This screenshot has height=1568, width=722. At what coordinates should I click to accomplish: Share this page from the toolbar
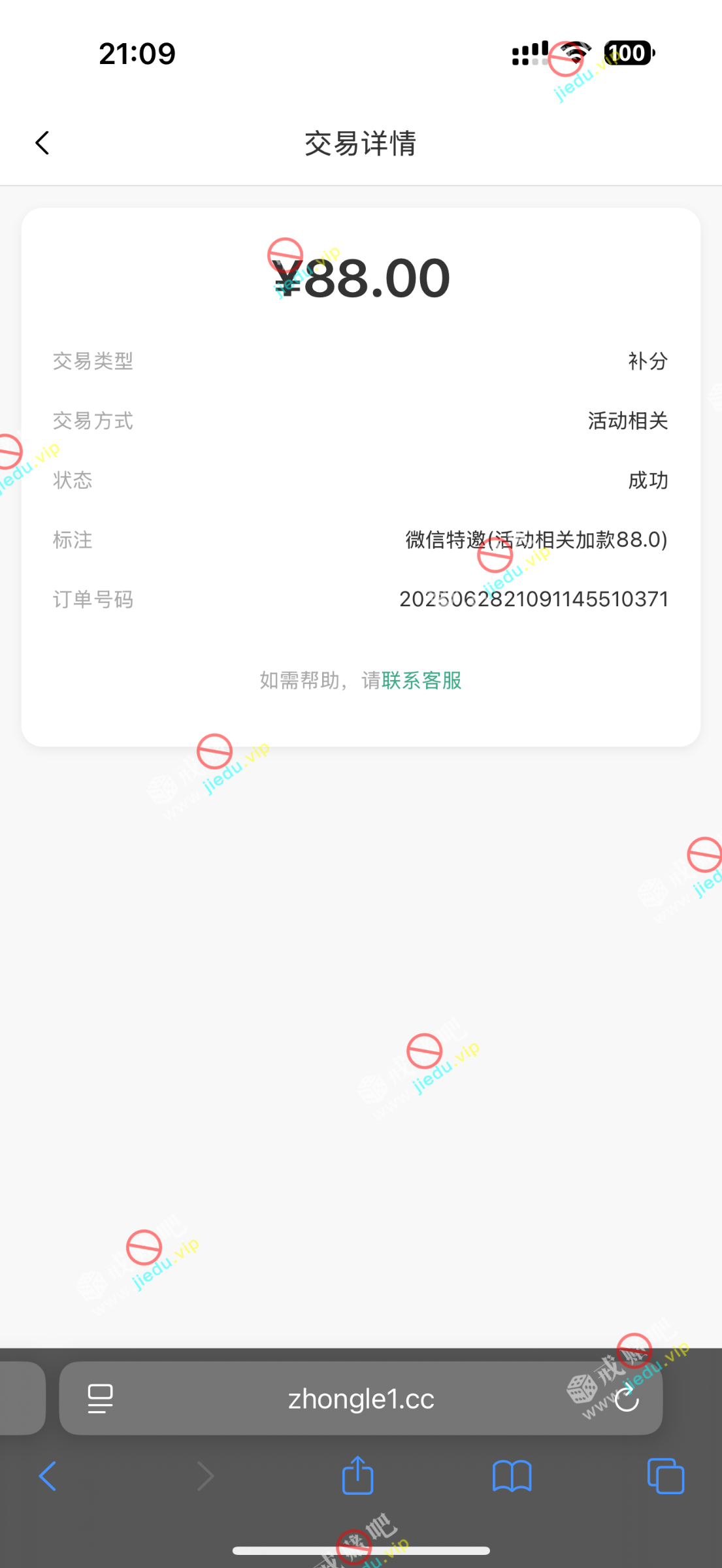pos(357,1476)
